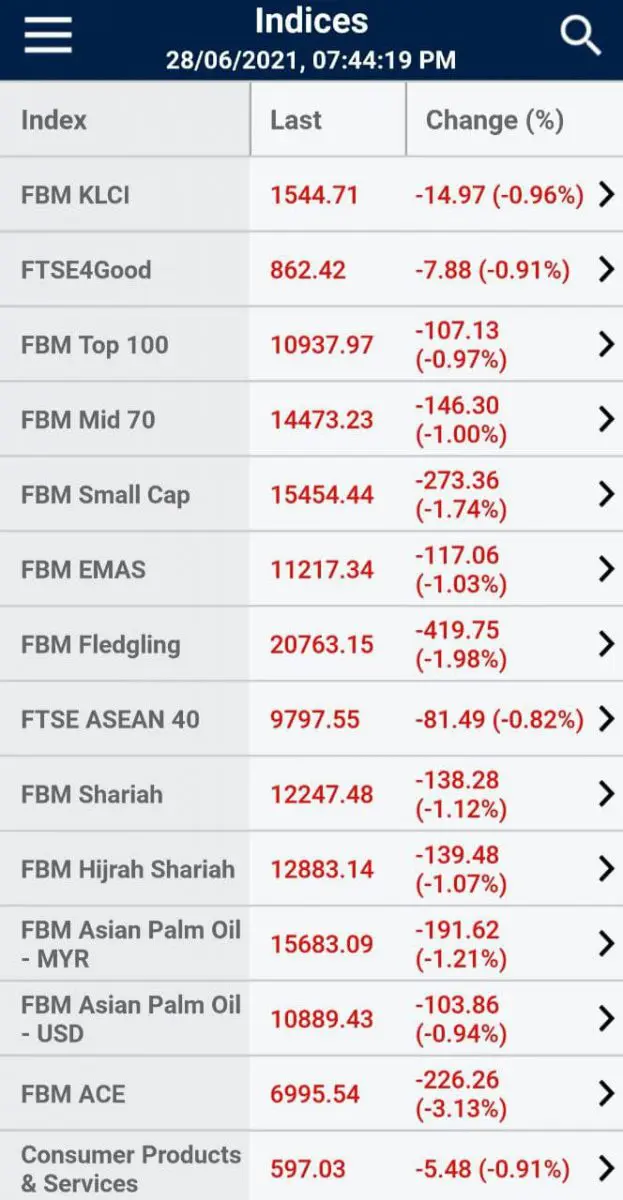The height and width of the screenshot is (1200, 623).
Task: Open the FBM EMAS row
Action: pos(311,570)
